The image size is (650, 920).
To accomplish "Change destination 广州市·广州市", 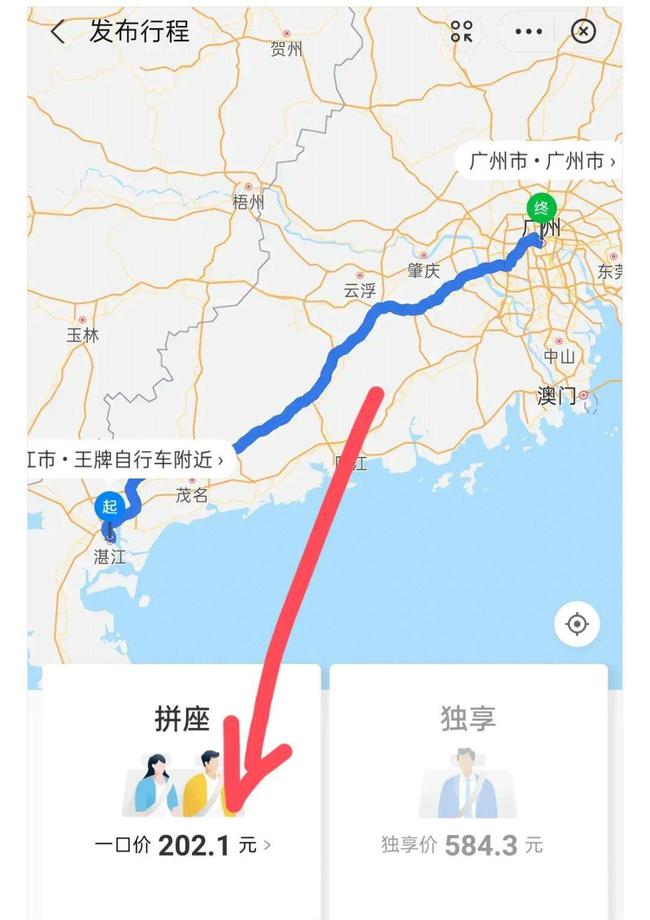I will point(541,160).
